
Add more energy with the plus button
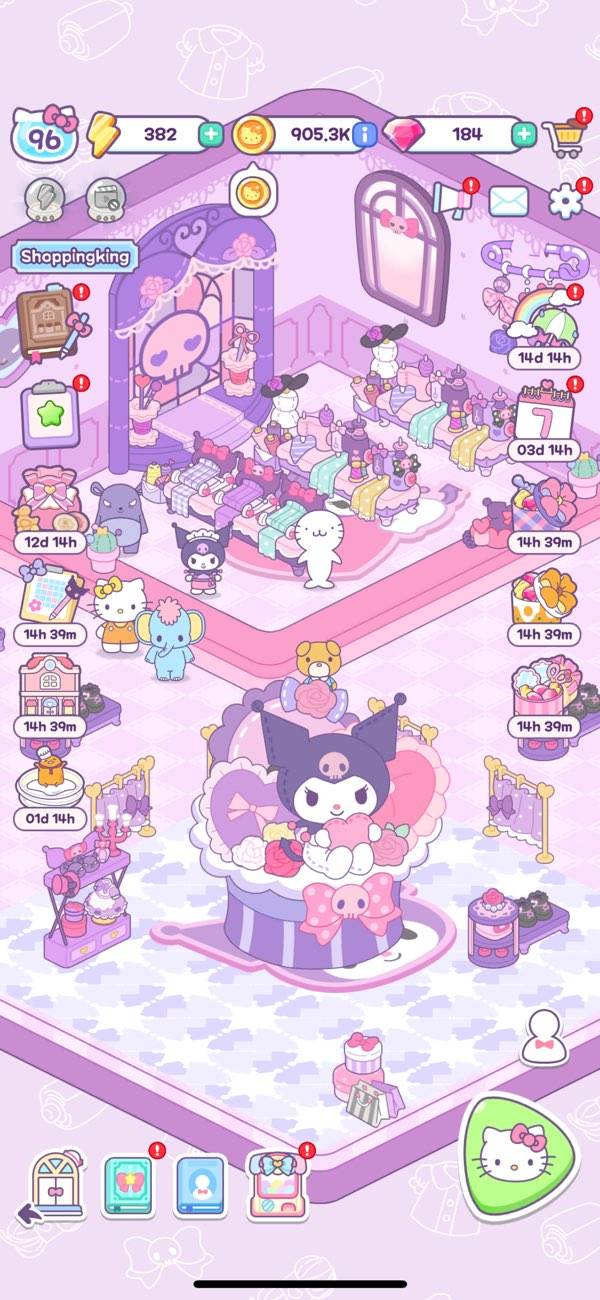pos(211,134)
